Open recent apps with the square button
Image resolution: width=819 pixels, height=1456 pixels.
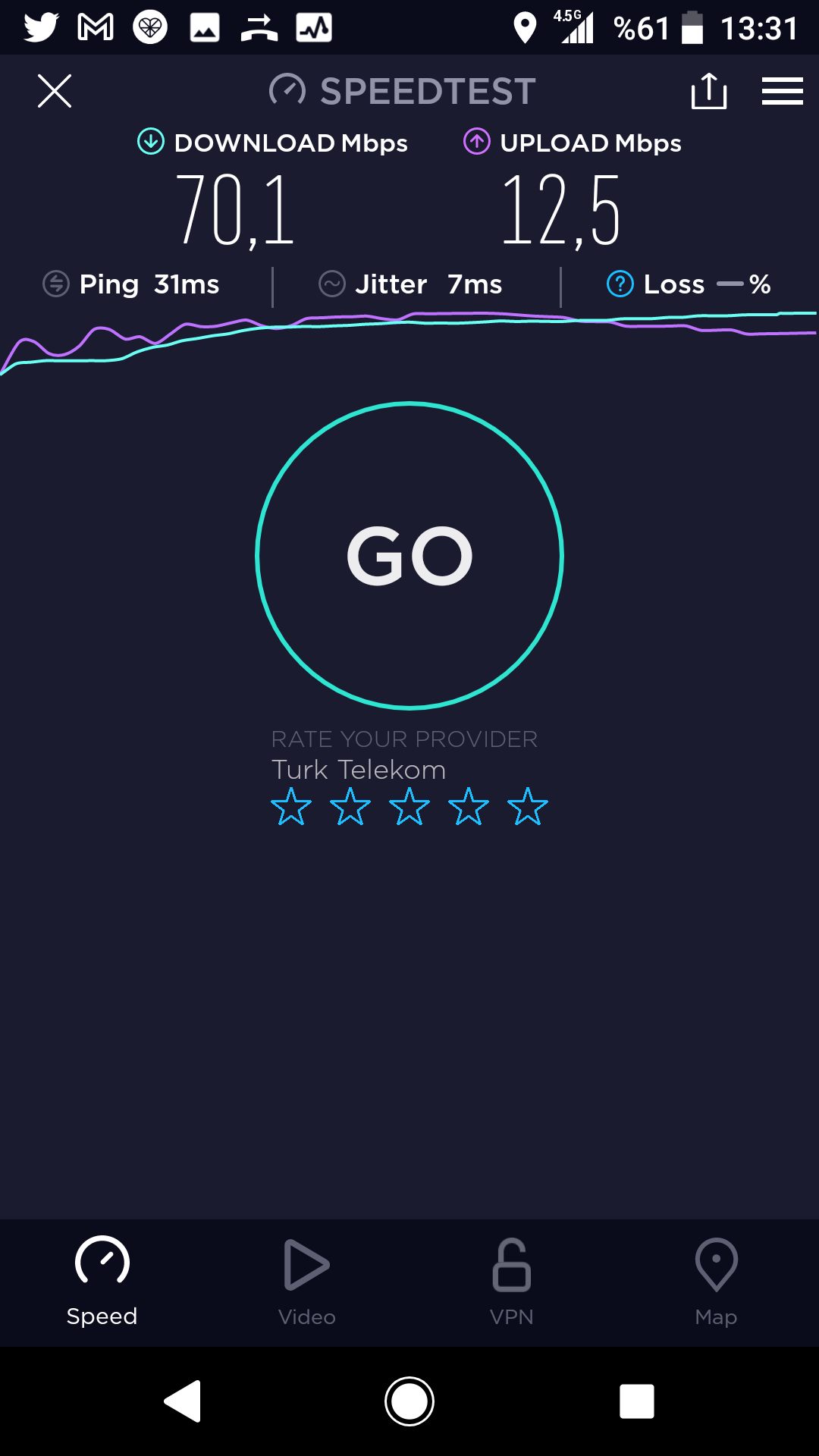pos(637,1401)
